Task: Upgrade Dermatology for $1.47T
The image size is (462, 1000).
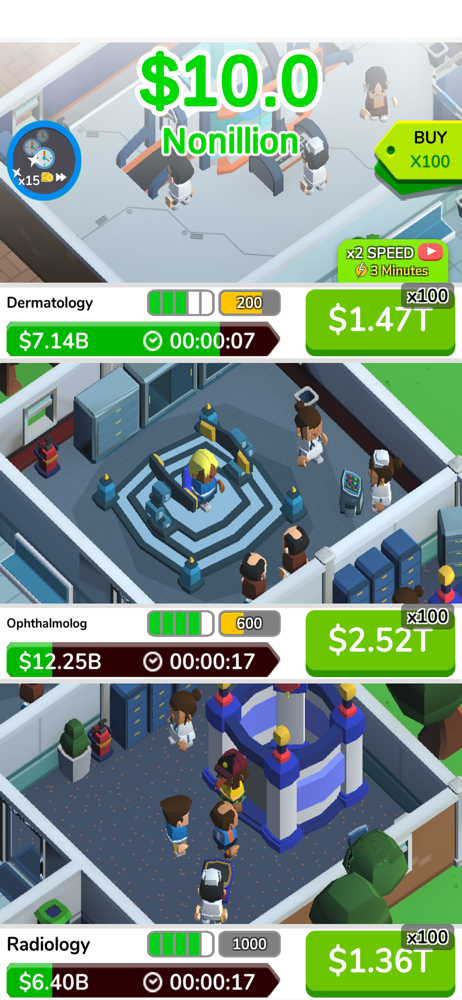Action: pos(380,321)
